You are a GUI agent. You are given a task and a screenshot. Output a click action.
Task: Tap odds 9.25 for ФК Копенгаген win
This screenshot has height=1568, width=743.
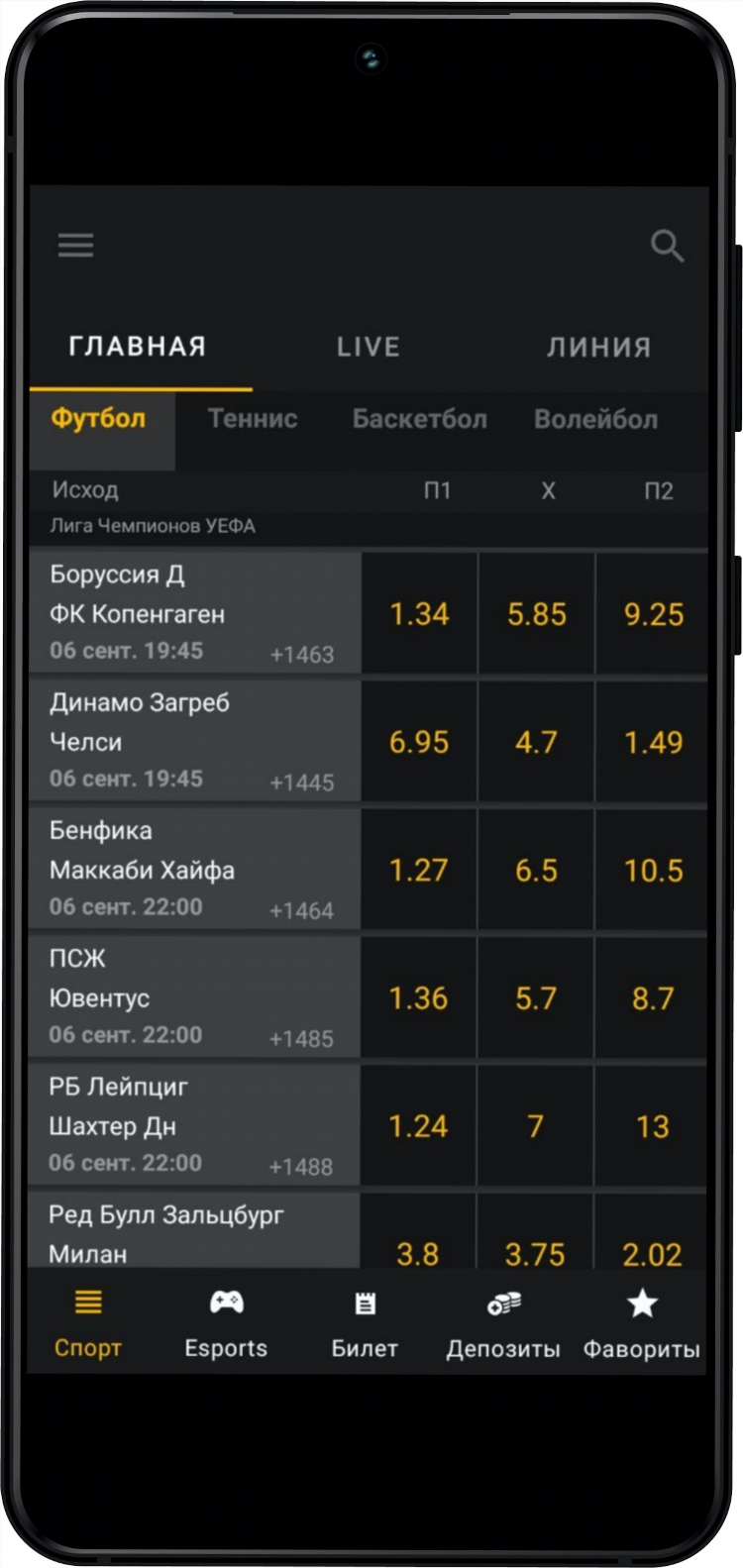[x=653, y=614]
